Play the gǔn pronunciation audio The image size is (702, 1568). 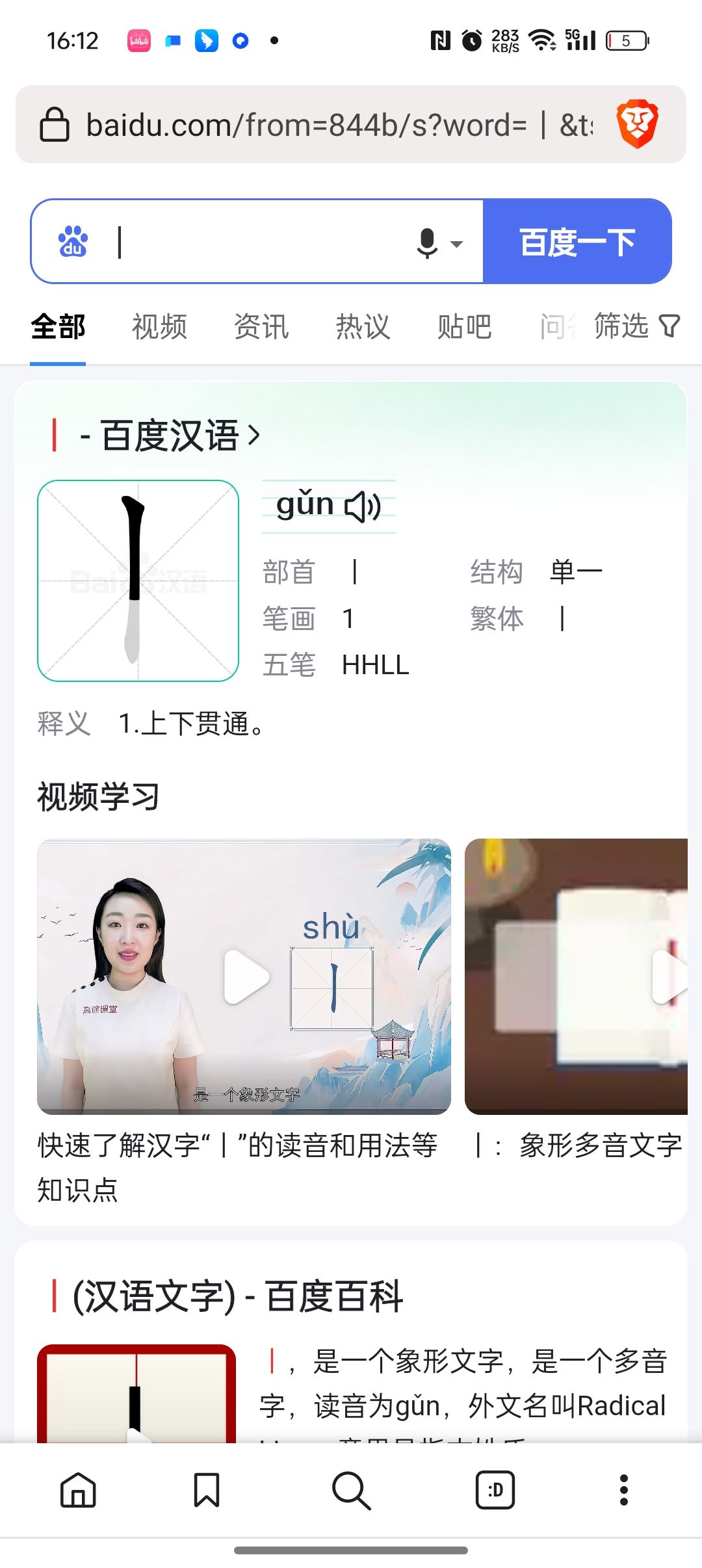click(363, 506)
